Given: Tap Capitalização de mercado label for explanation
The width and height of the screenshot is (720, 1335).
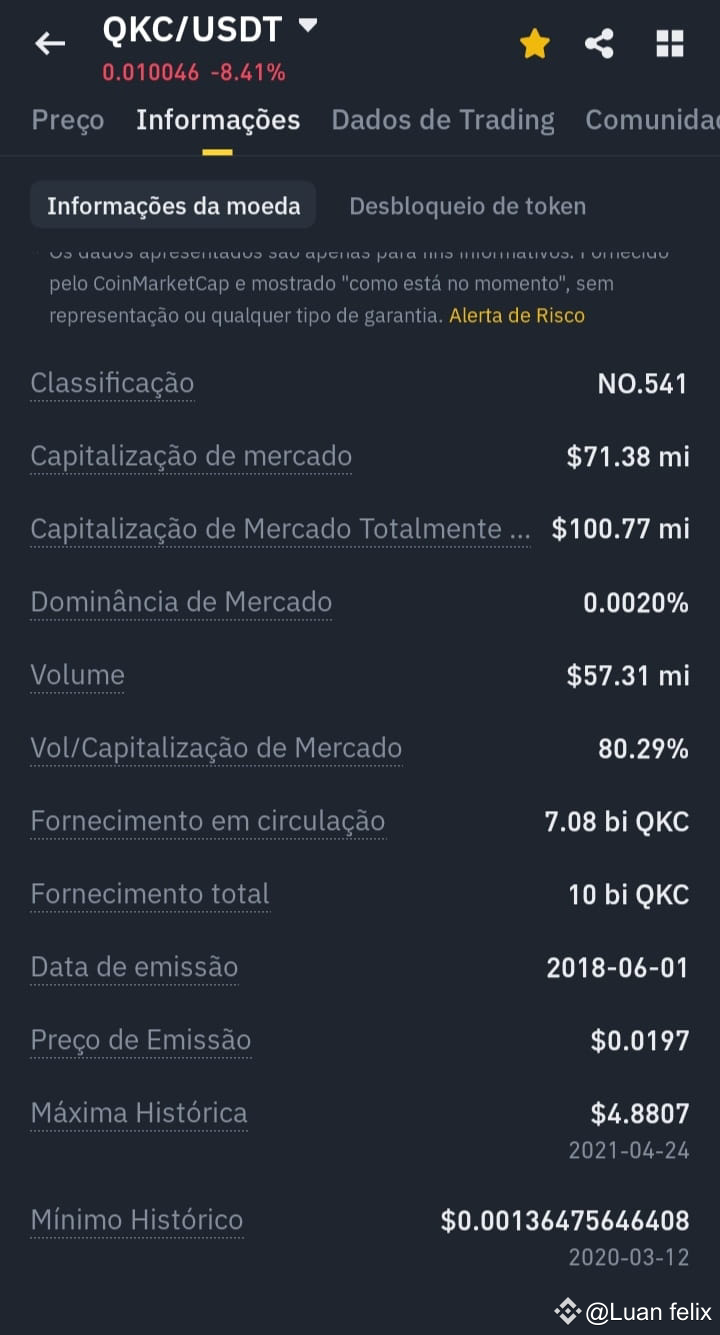Looking at the screenshot, I should (x=191, y=456).
